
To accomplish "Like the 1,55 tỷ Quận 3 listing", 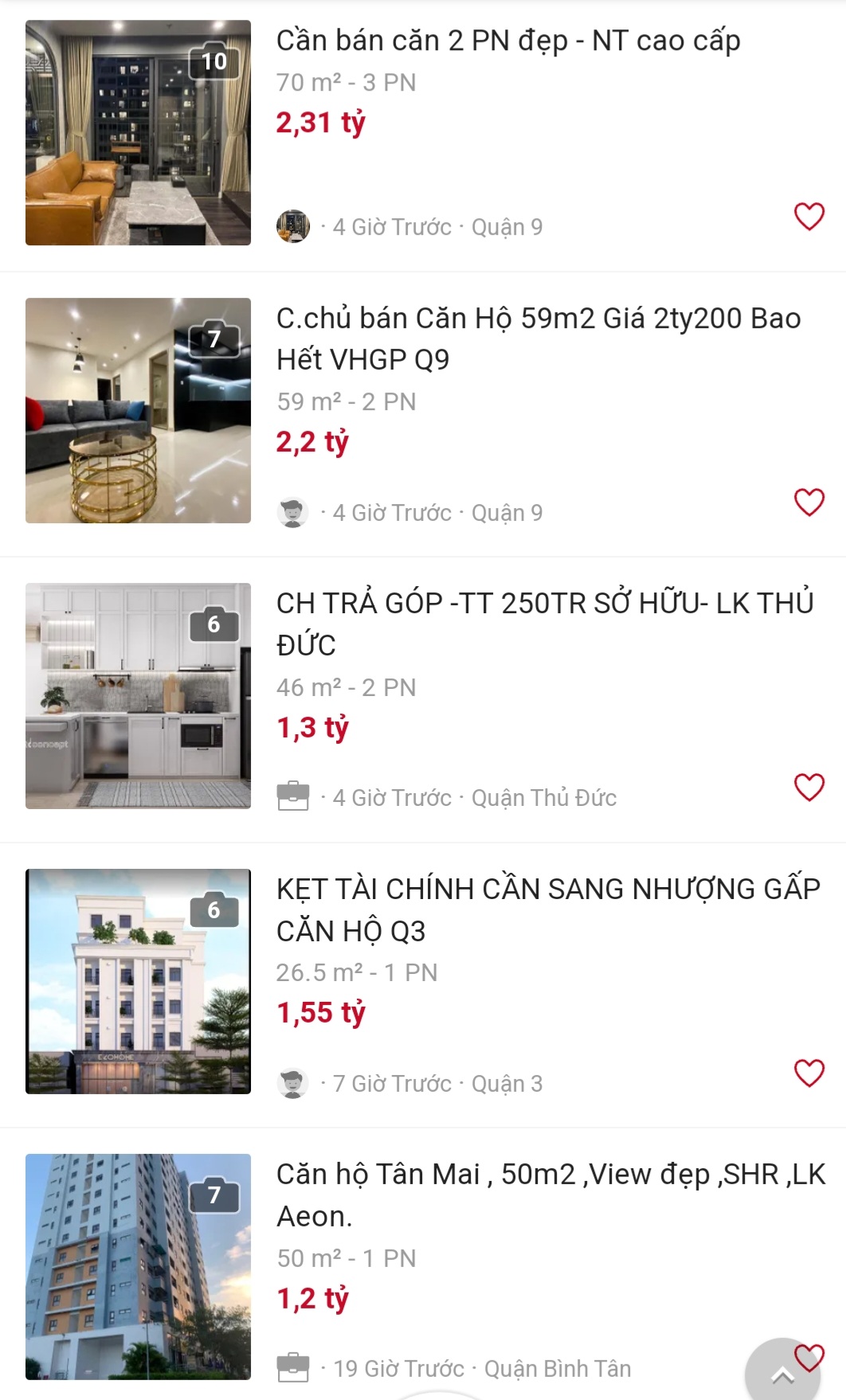I will pyautogui.click(x=809, y=1073).
